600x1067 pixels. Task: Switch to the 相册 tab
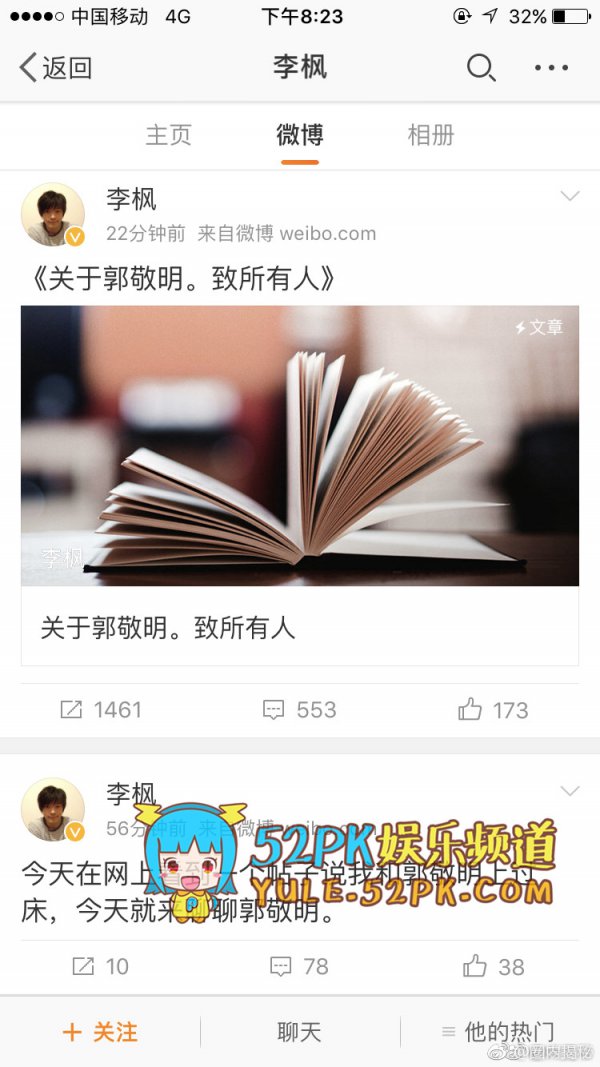pos(431,135)
